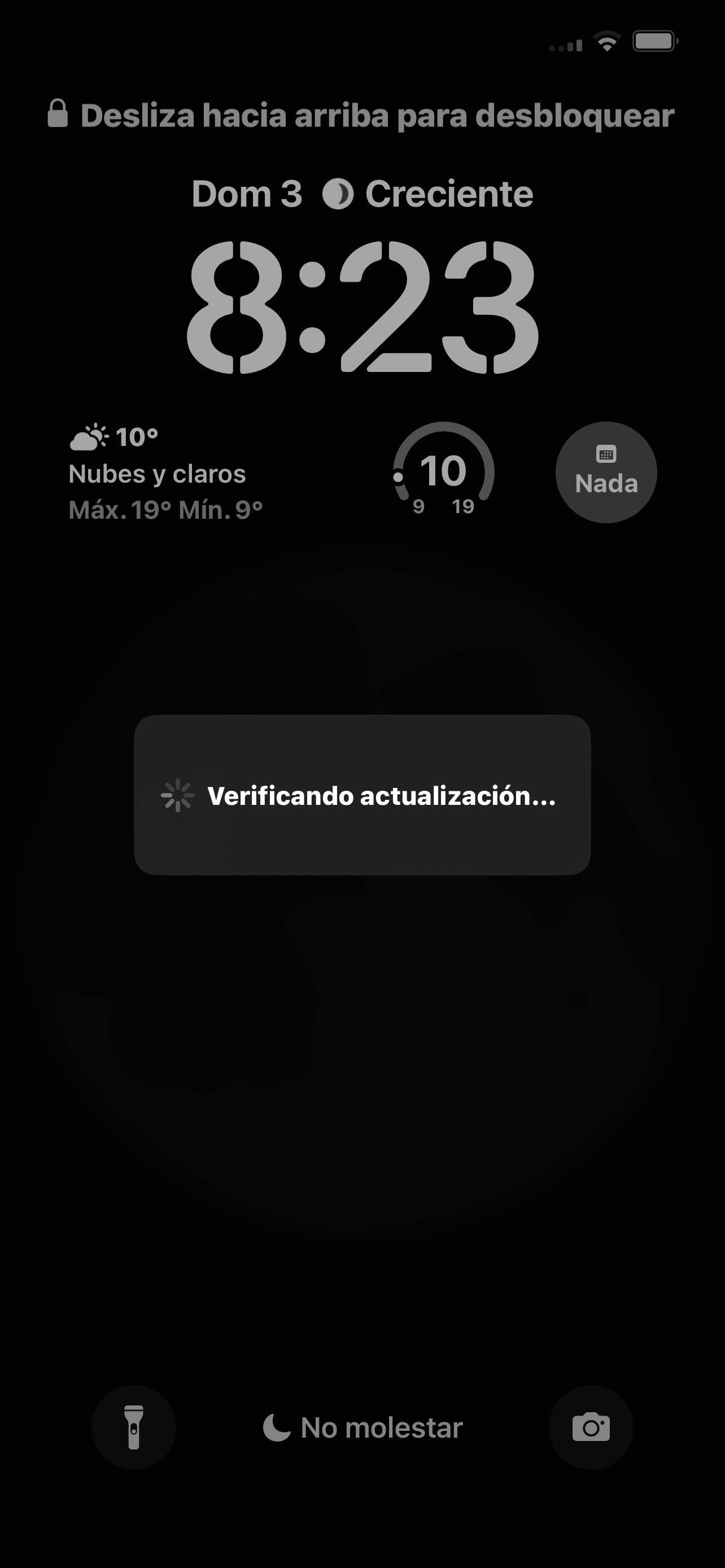Open the temperature gauge widget
The height and width of the screenshot is (1568, 725).
click(x=443, y=472)
